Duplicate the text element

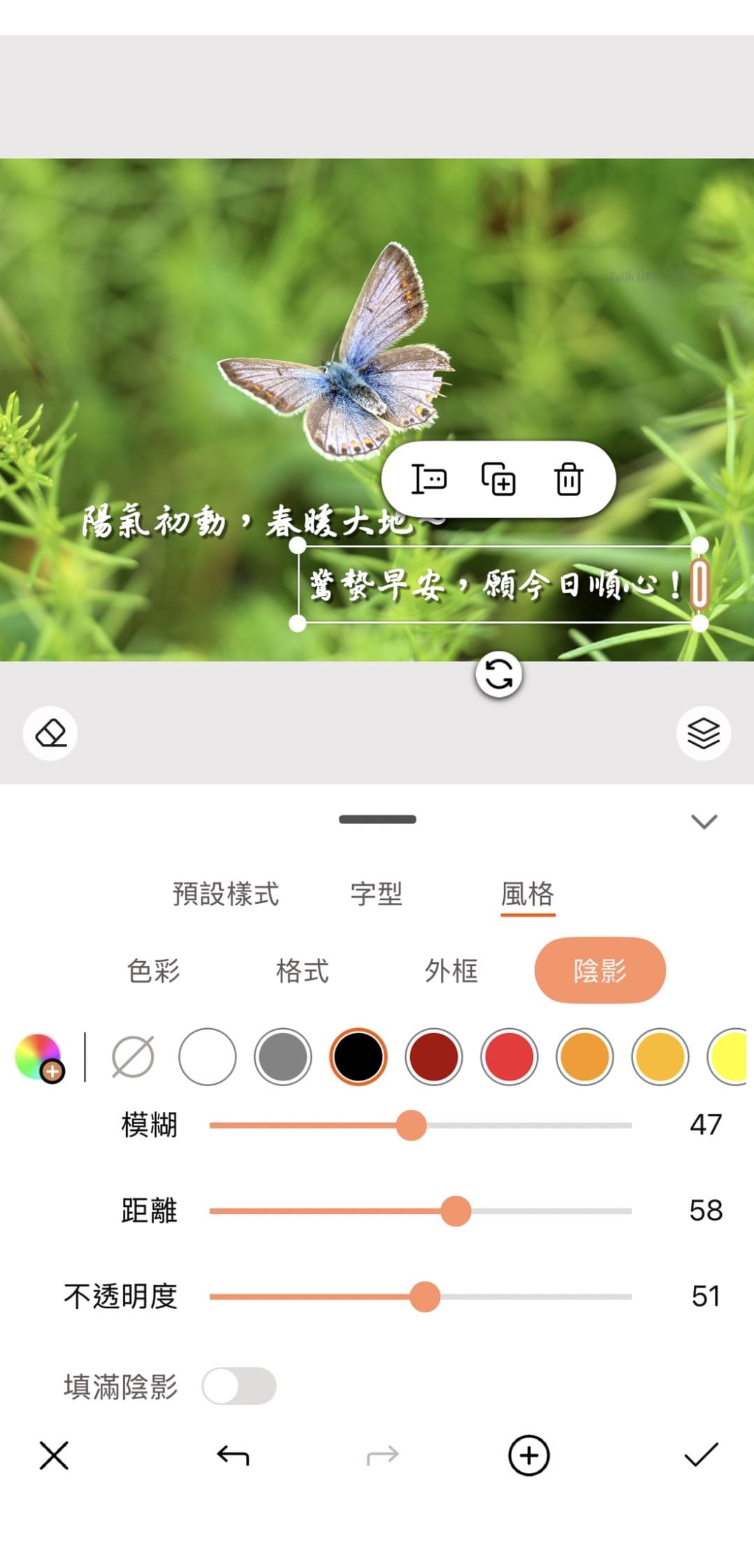click(499, 480)
